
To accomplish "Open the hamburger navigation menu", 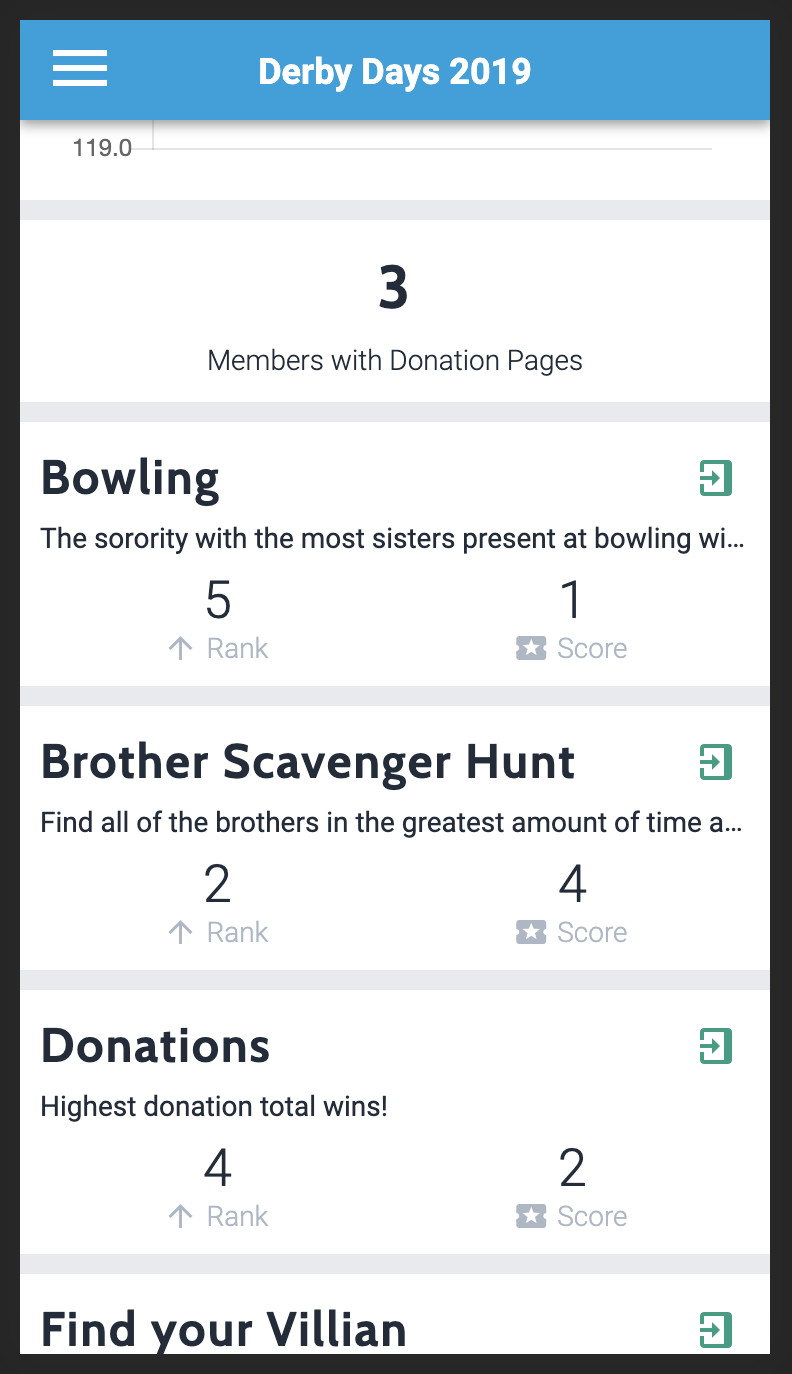I will [x=80, y=70].
